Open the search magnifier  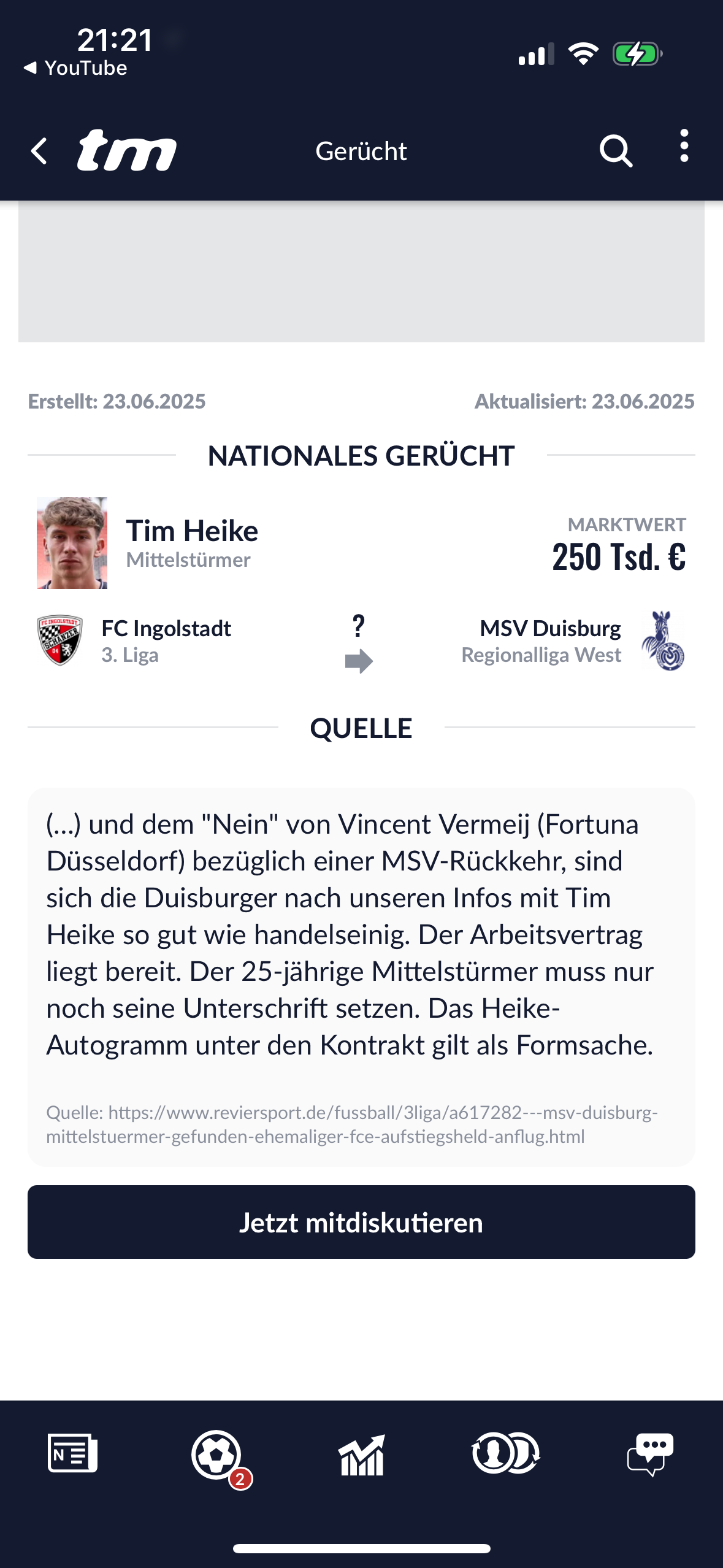[616, 151]
